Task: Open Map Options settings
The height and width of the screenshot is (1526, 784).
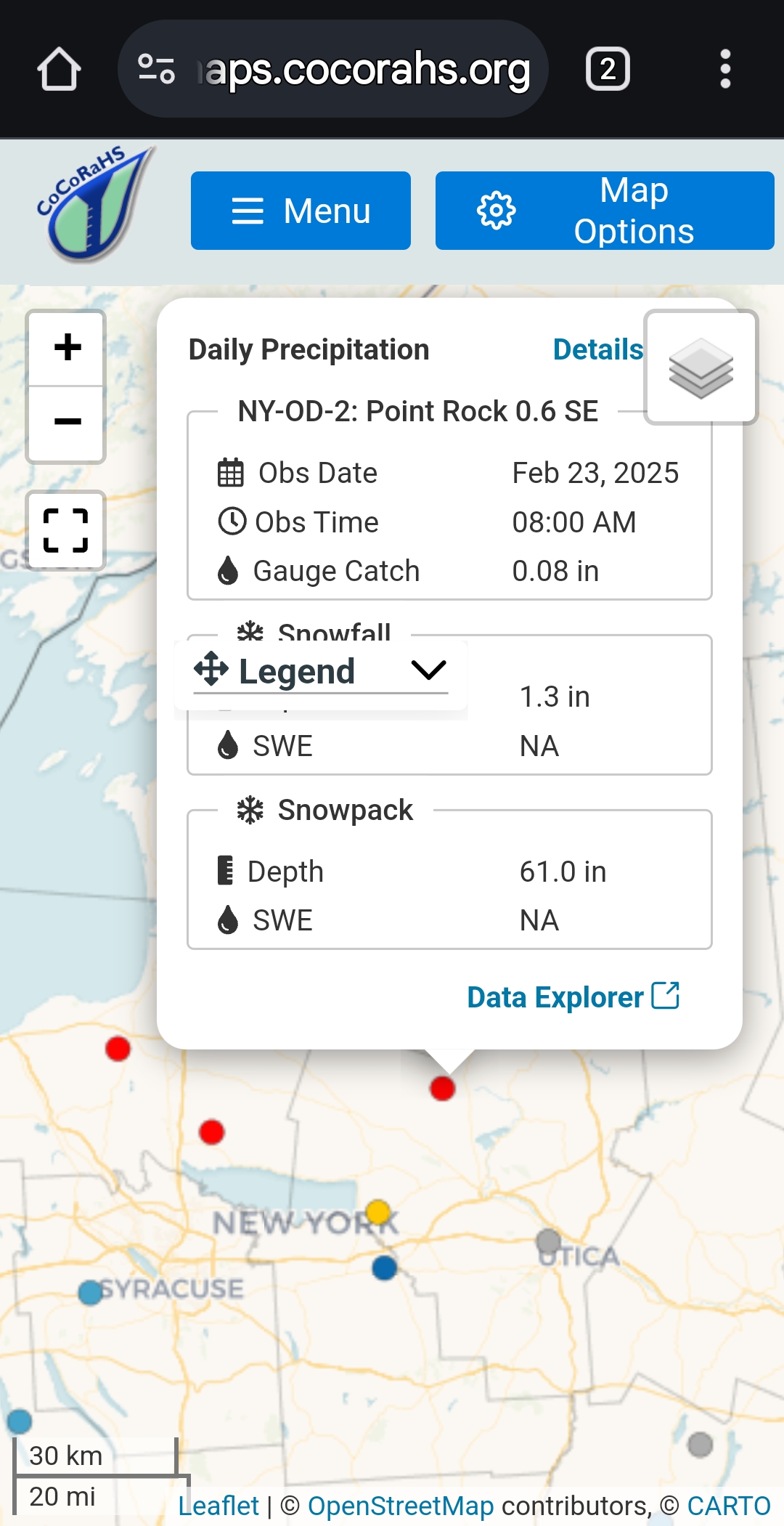Action: click(x=605, y=211)
